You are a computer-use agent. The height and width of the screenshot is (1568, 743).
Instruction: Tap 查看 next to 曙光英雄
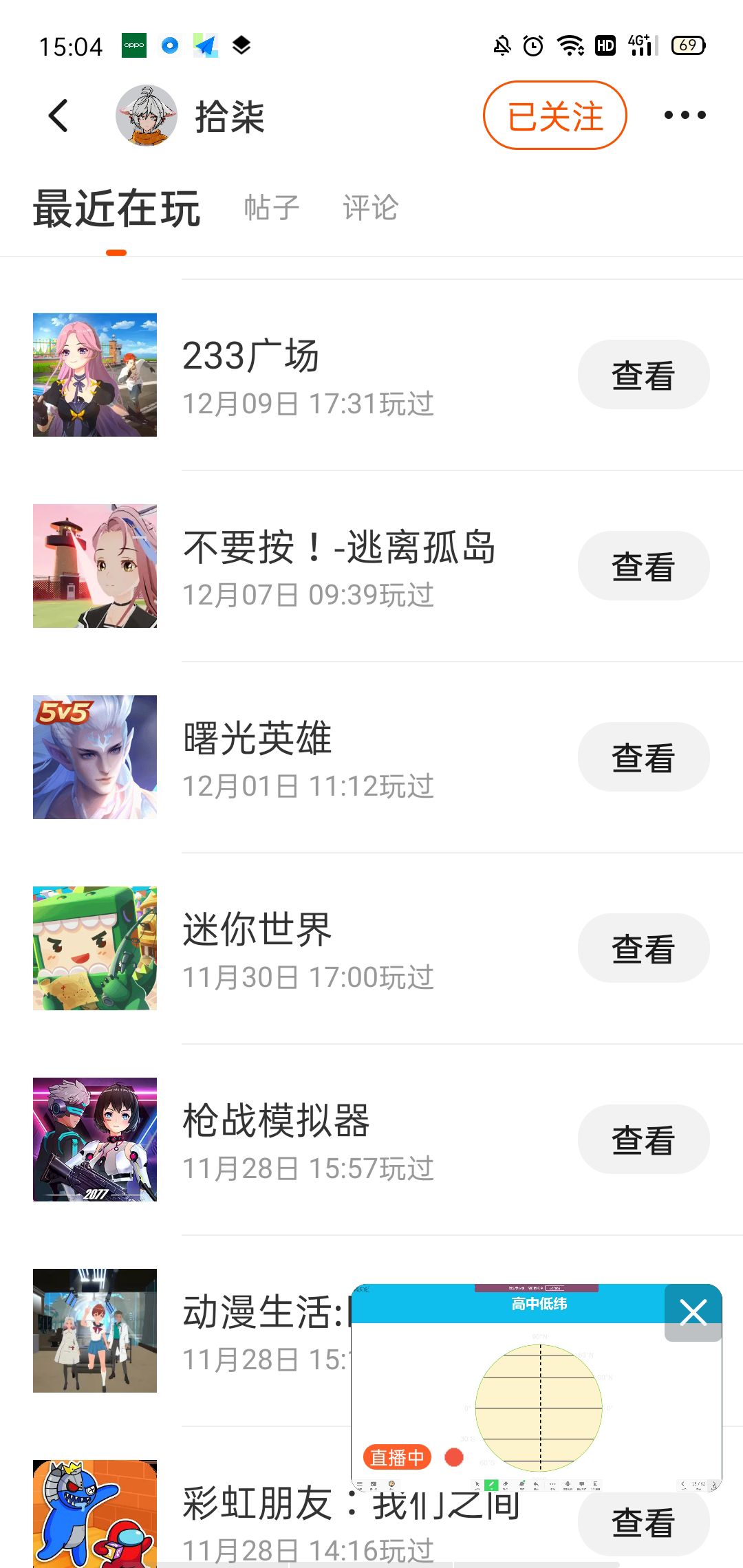click(x=643, y=757)
